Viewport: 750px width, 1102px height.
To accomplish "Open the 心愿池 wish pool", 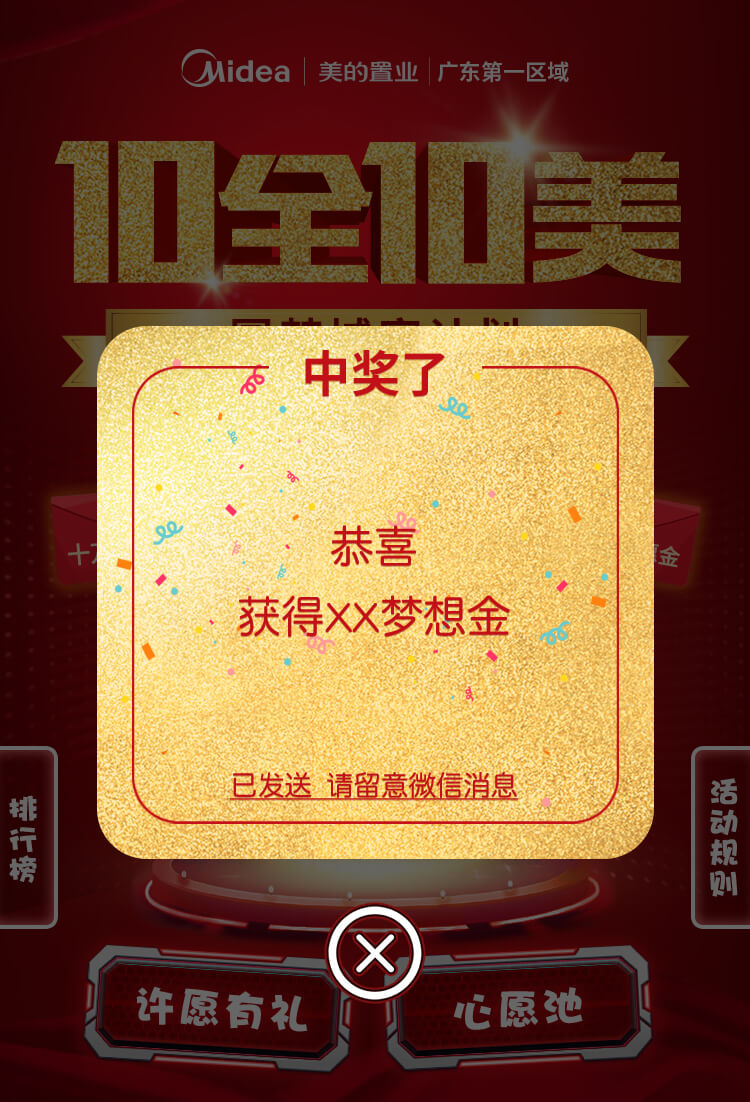I will 519,1008.
